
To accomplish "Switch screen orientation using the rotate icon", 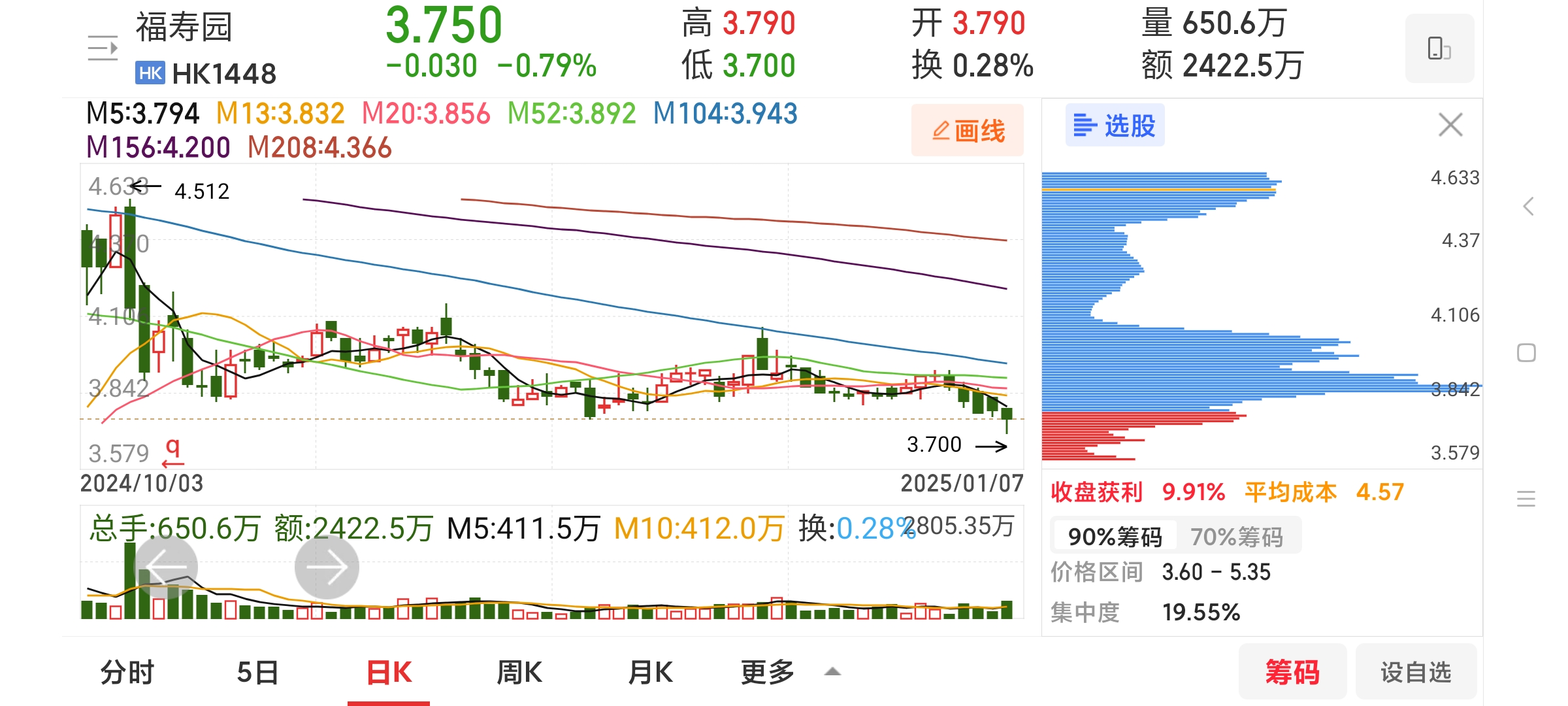I will tap(1439, 48).
